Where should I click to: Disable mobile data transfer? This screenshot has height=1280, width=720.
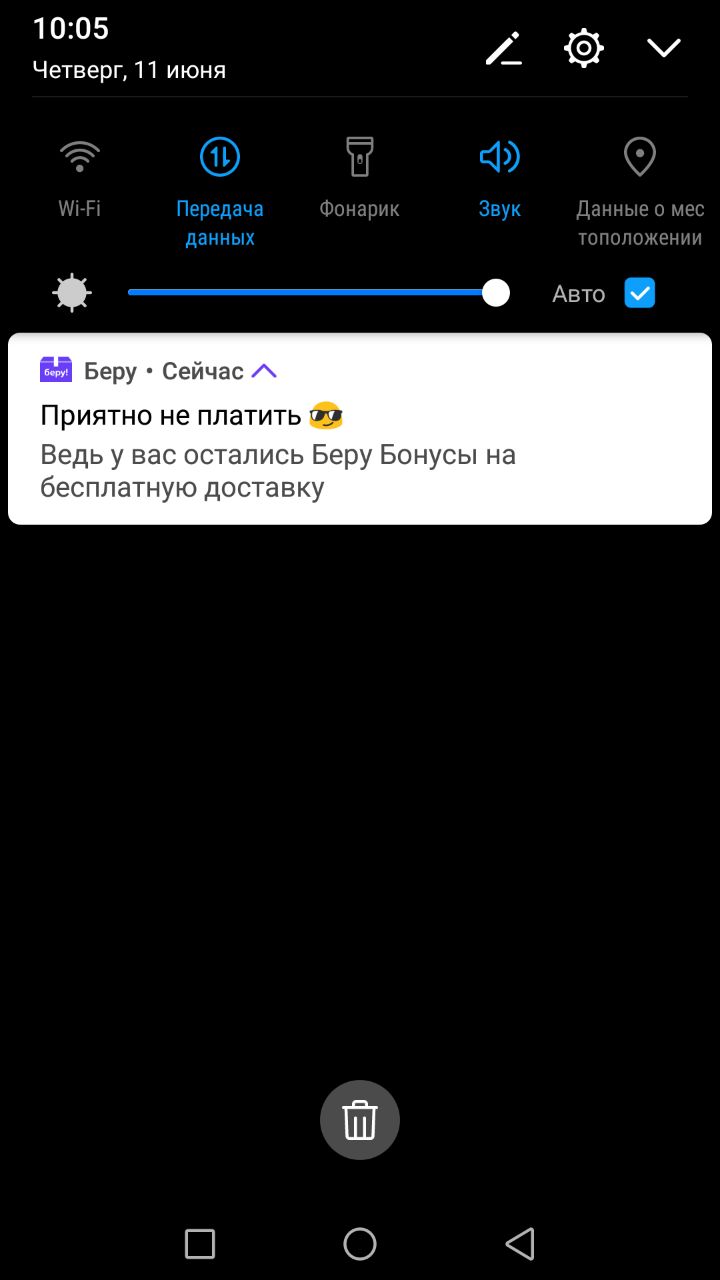point(220,158)
